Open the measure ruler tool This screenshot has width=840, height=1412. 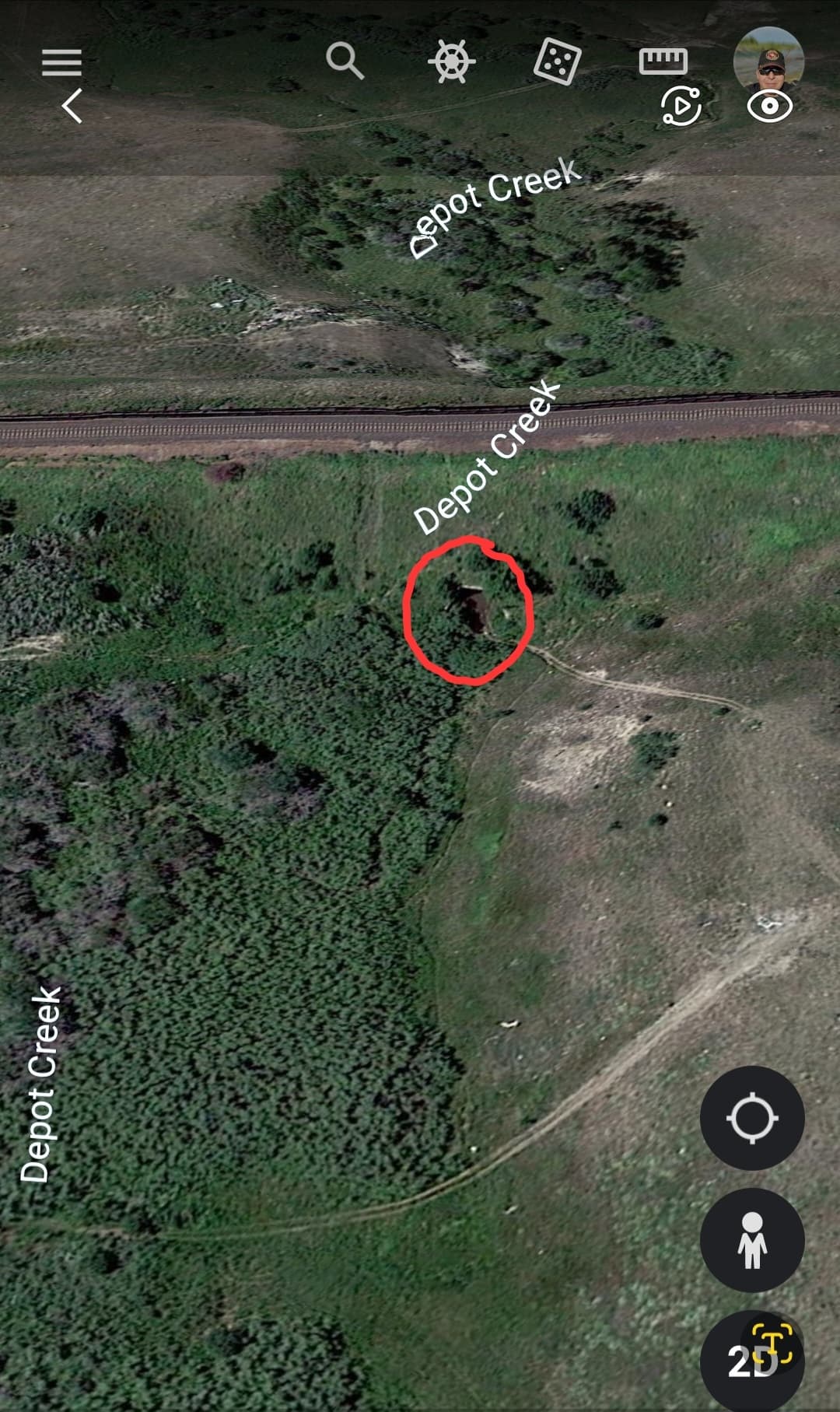pos(663,61)
